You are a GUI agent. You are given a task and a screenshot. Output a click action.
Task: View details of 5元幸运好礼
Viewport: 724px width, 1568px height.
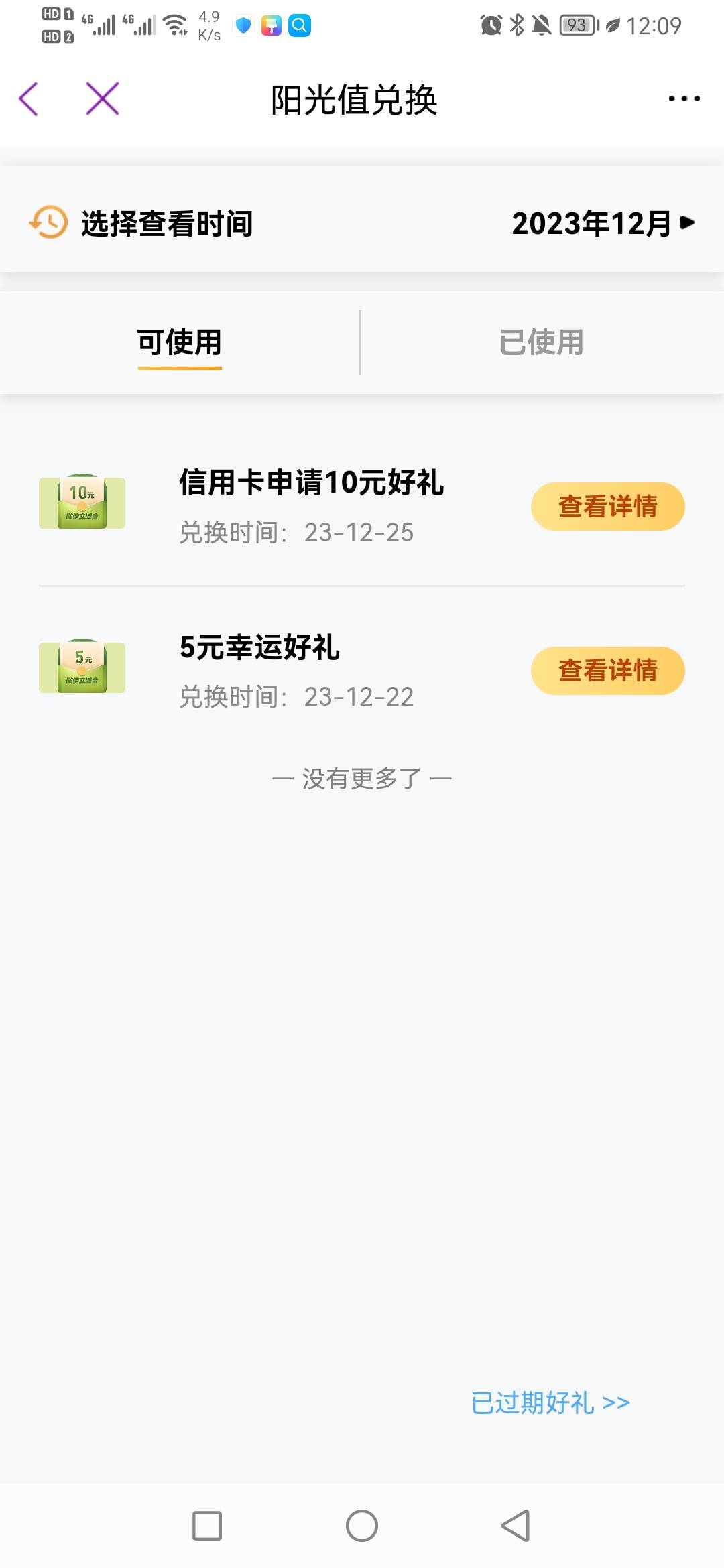(x=608, y=671)
